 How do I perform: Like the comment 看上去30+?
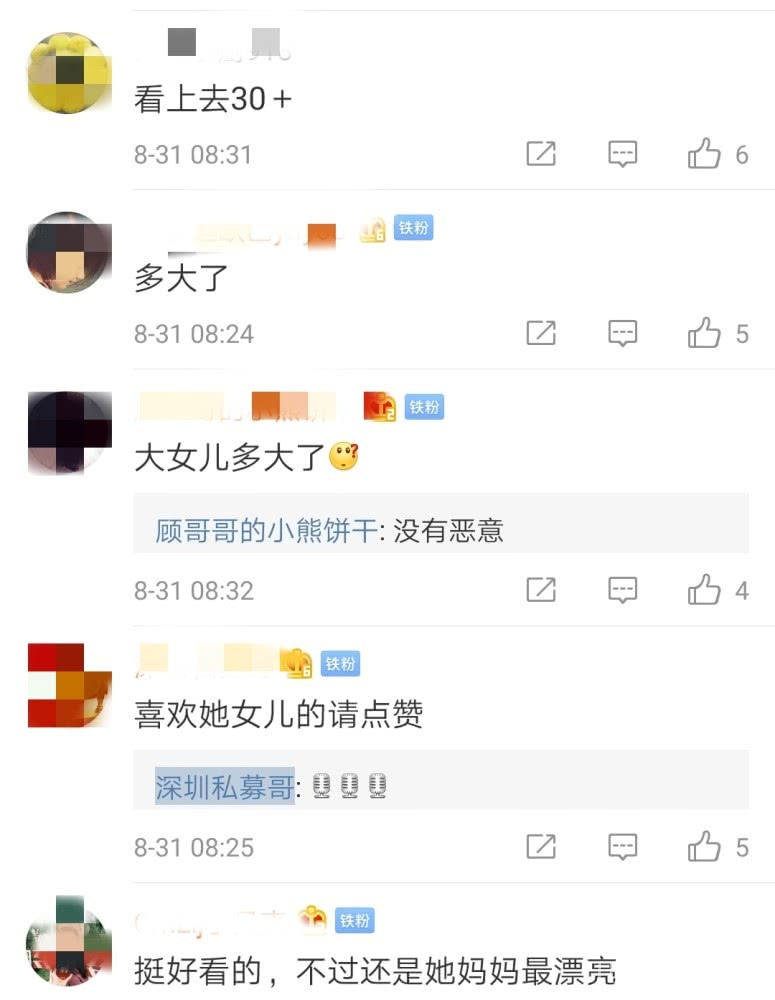coord(705,154)
